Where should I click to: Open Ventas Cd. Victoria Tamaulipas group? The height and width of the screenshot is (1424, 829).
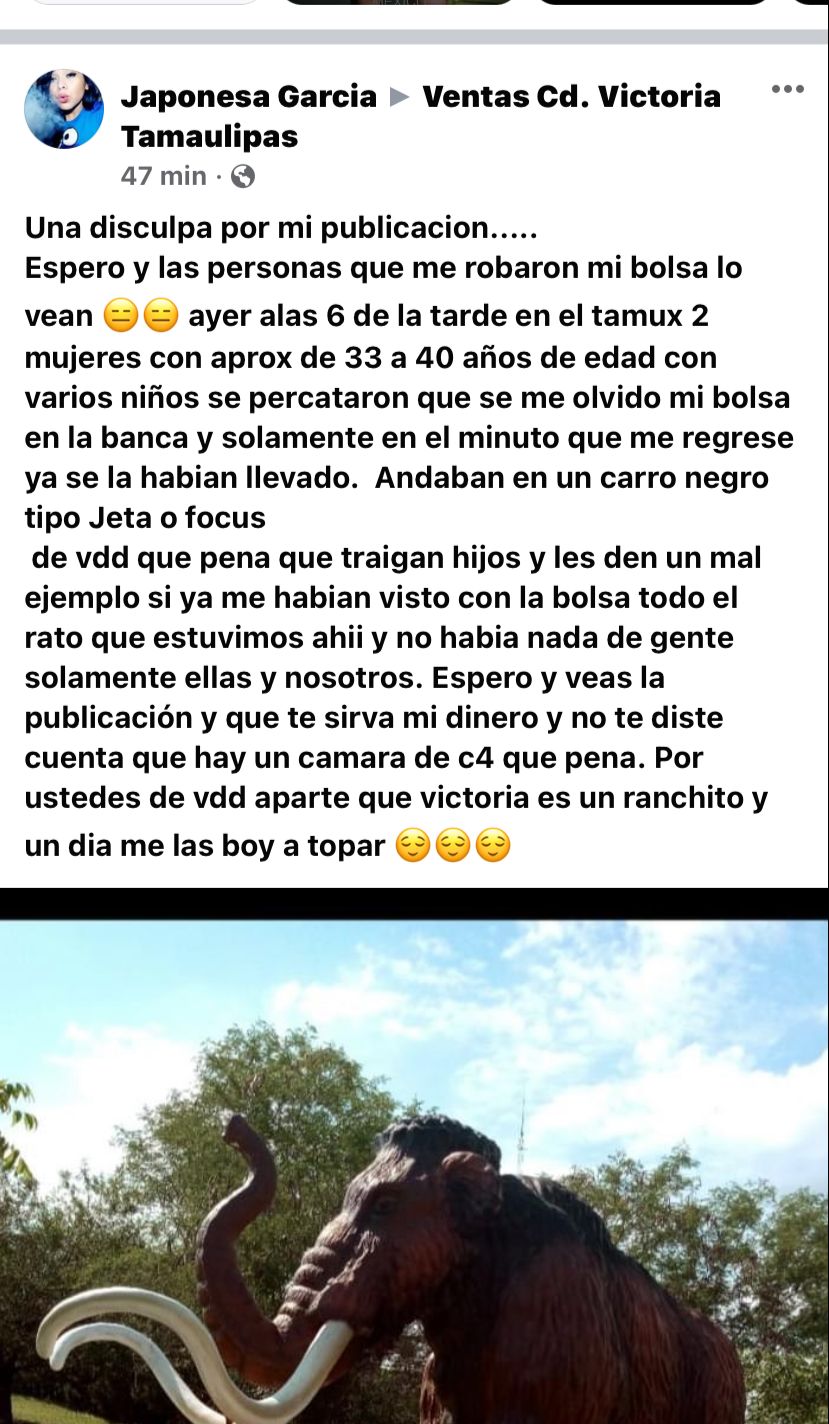(x=571, y=97)
